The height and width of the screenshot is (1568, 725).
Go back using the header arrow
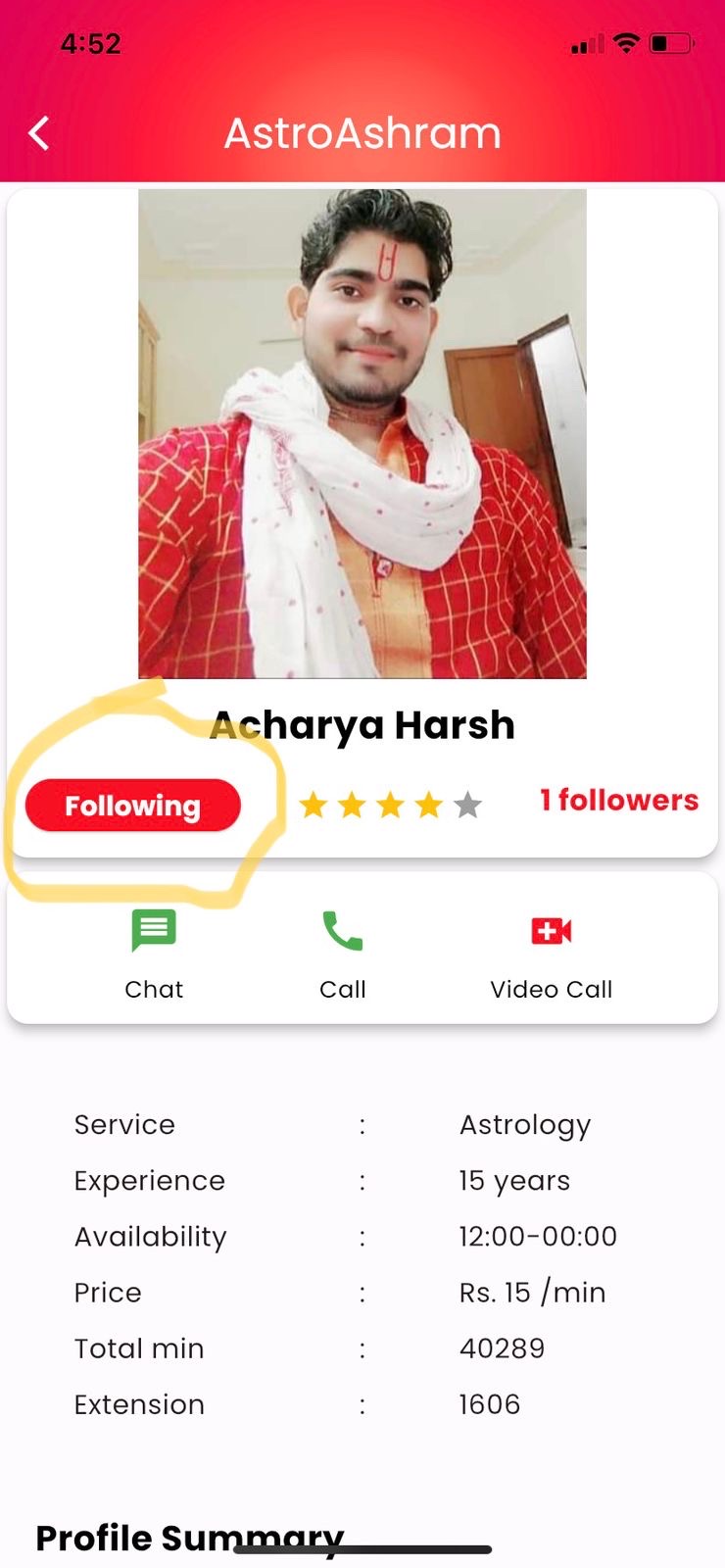coord(39,132)
